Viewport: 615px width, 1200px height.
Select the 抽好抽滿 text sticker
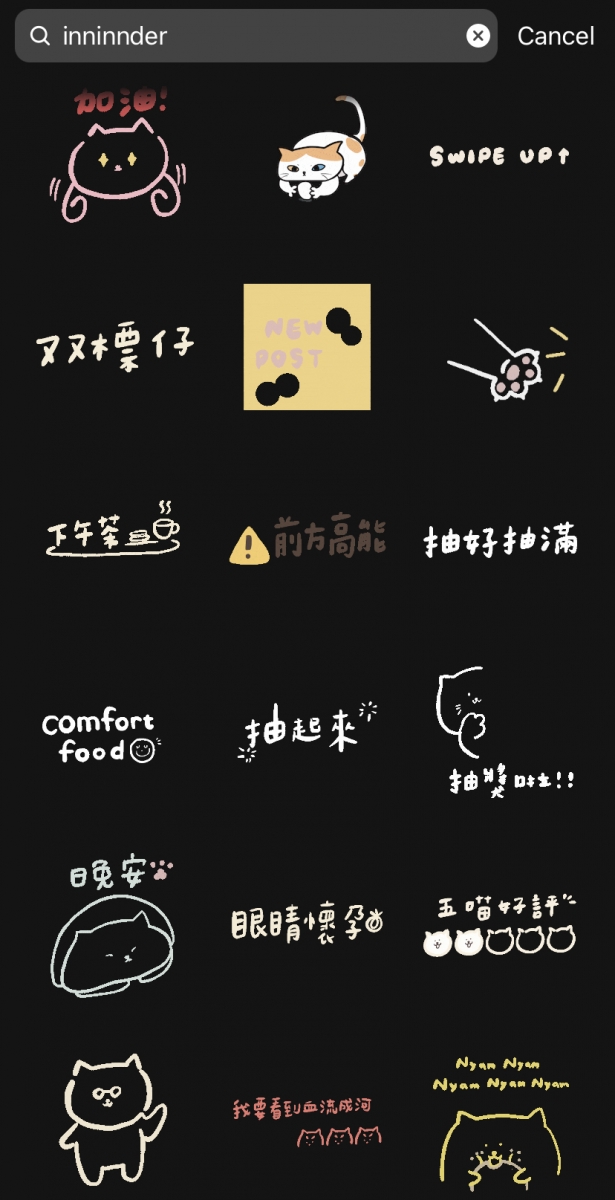coord(500,540)
